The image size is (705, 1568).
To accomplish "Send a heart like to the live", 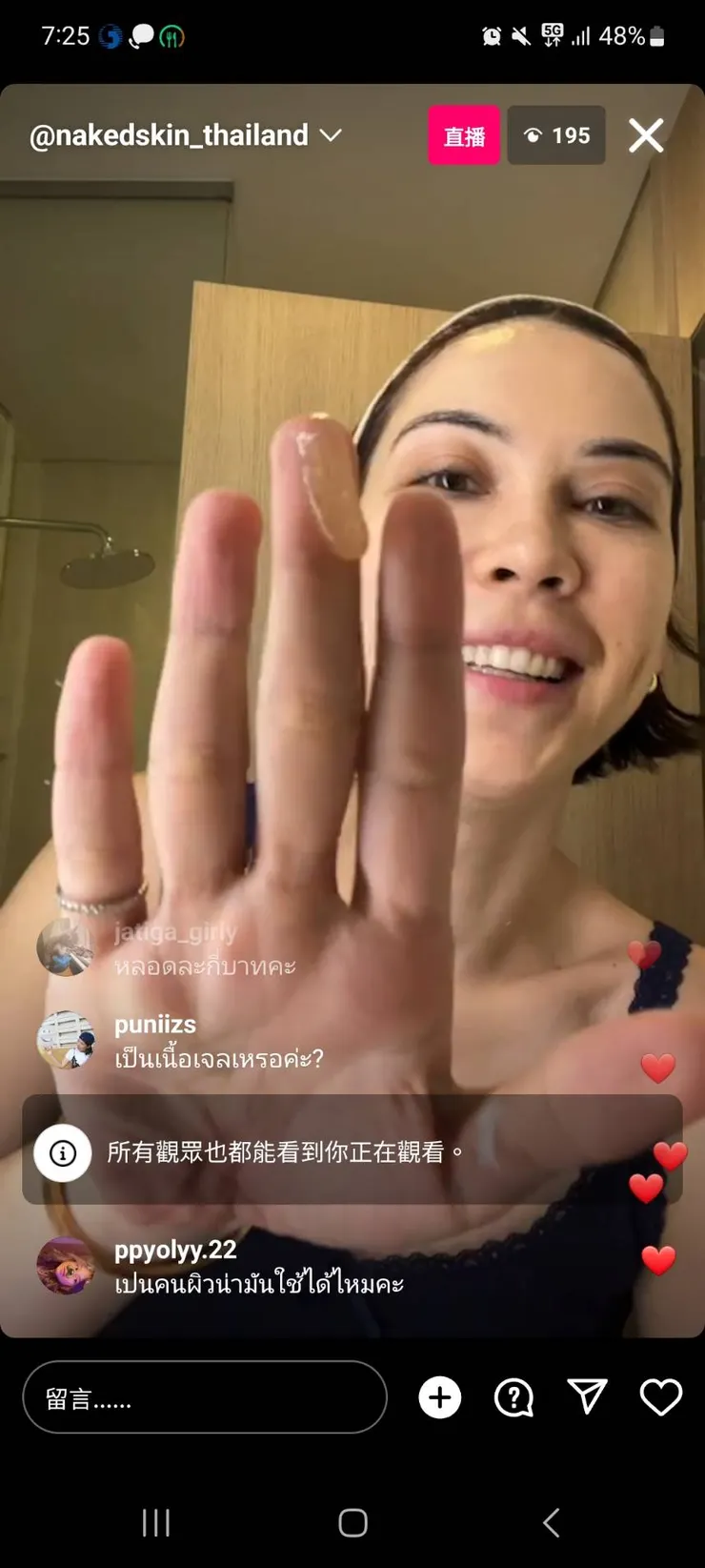I will pyautogui.click(x=660, y=1397).
